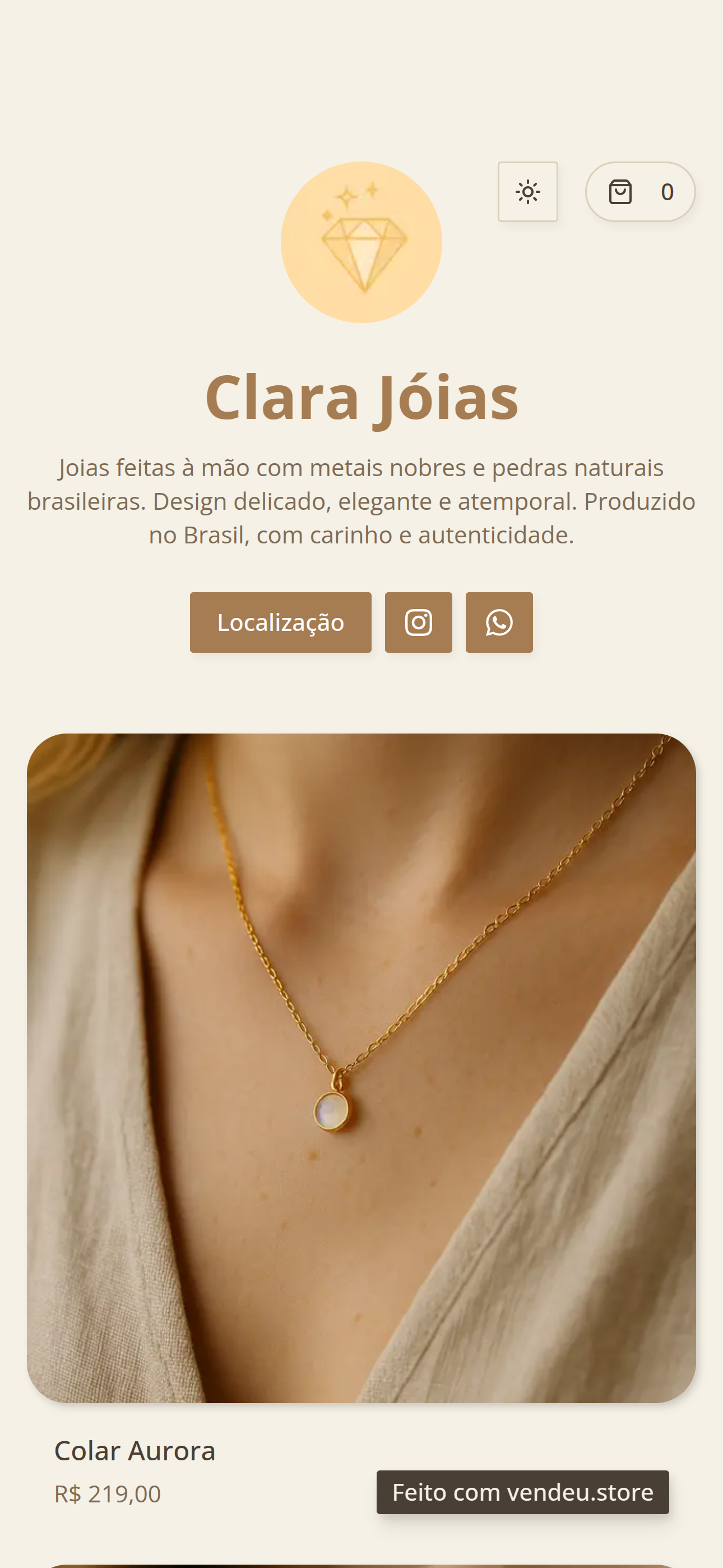Screen dimensions: 723x1568
Task: Follow the Feito com vendeu.store link
Action: (522, 1492)
